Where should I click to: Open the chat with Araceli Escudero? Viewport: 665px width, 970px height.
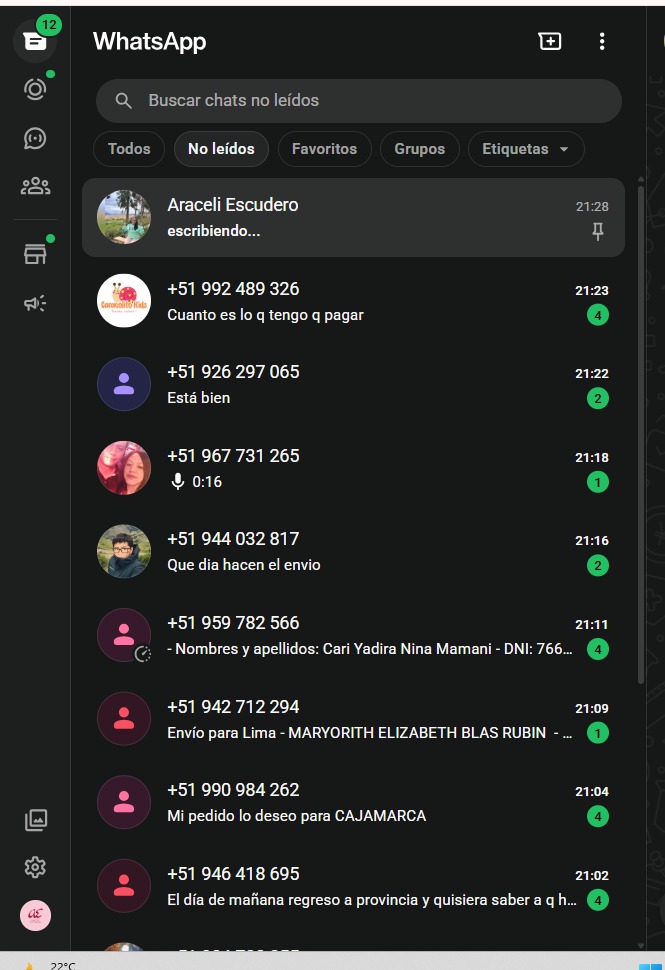pos(353,217)
